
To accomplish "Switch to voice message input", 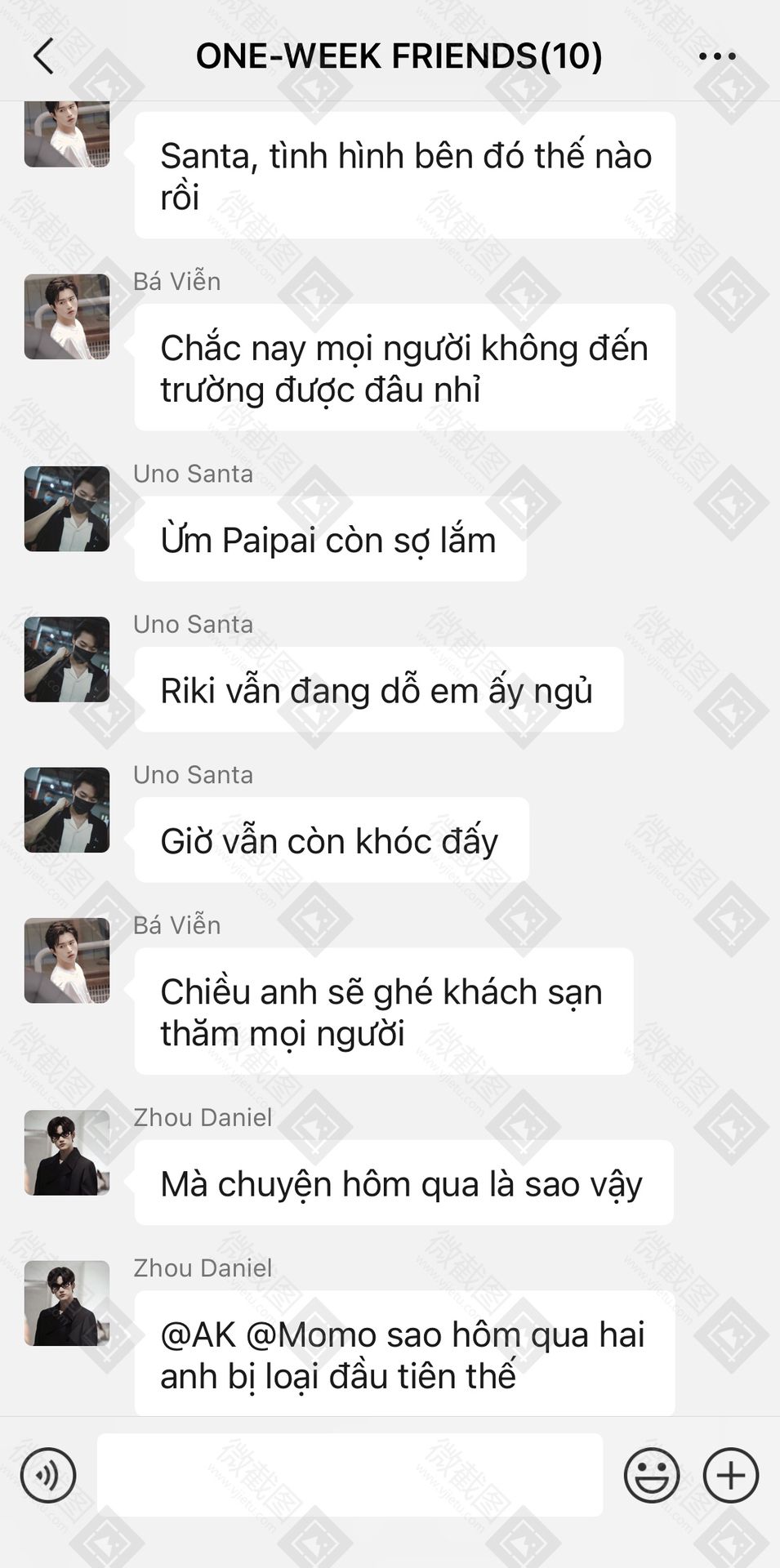I will tap(48, 1475).
